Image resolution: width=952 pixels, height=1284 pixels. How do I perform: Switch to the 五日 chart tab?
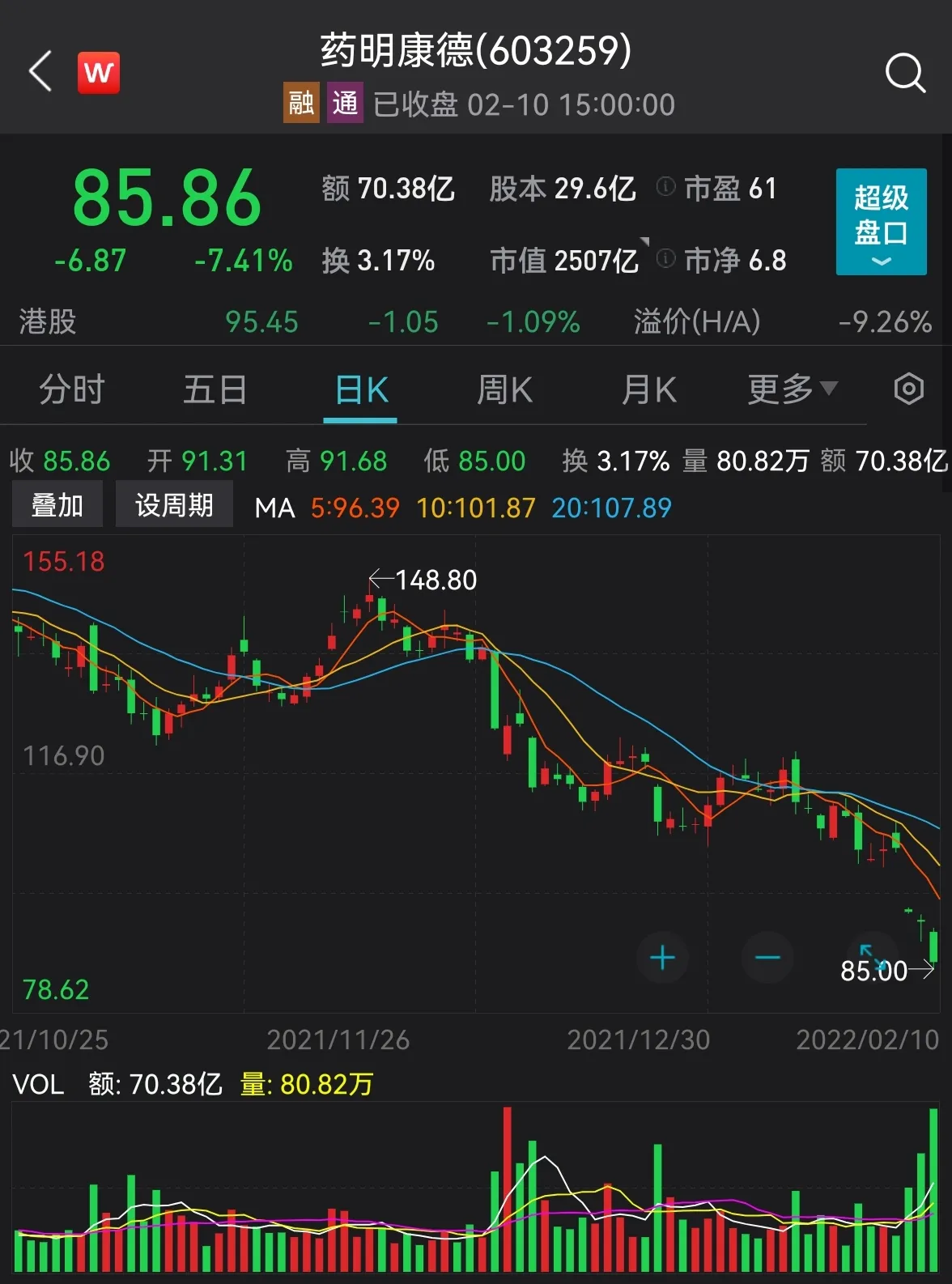(x=215, y=390)
